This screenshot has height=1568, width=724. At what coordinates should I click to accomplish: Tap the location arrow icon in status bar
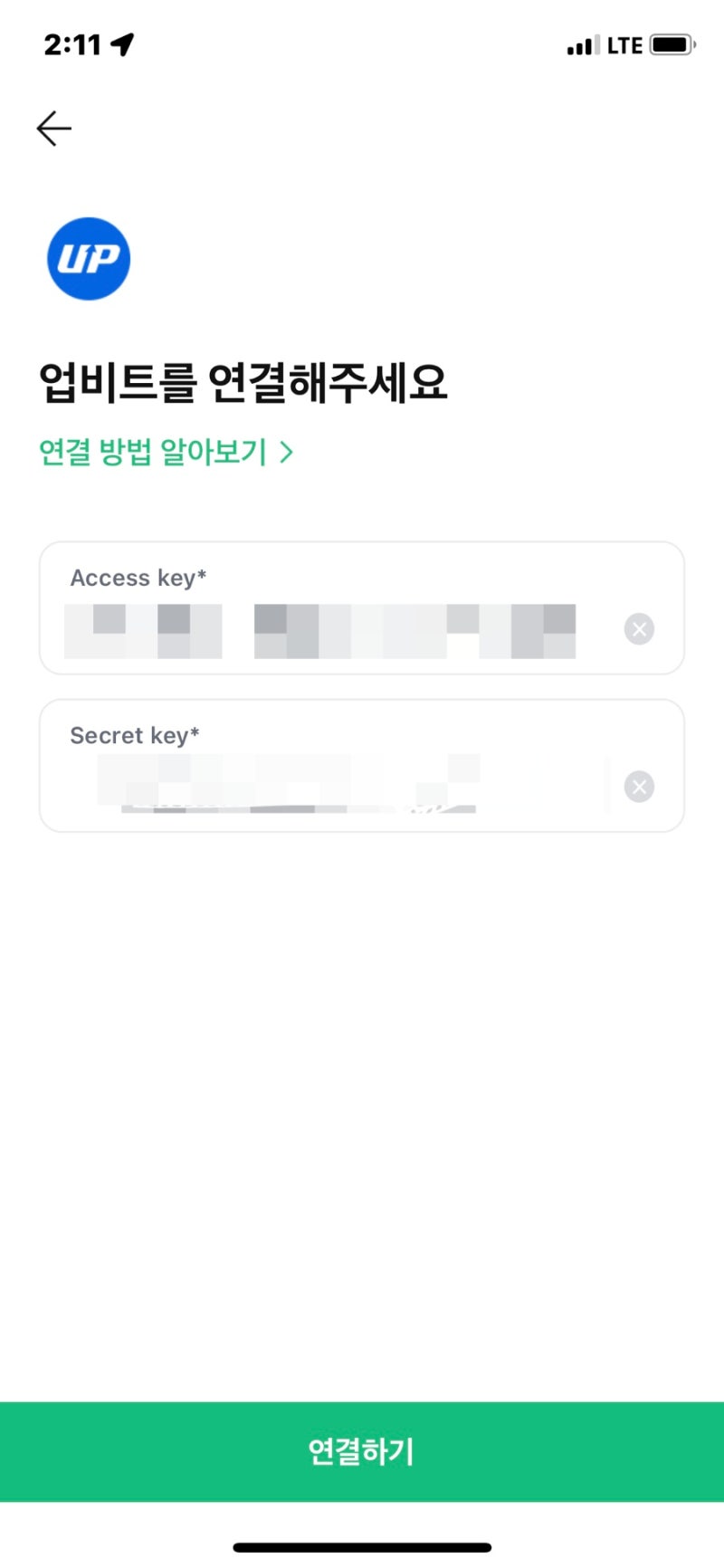pyautogui.click(x=122, y=43)
